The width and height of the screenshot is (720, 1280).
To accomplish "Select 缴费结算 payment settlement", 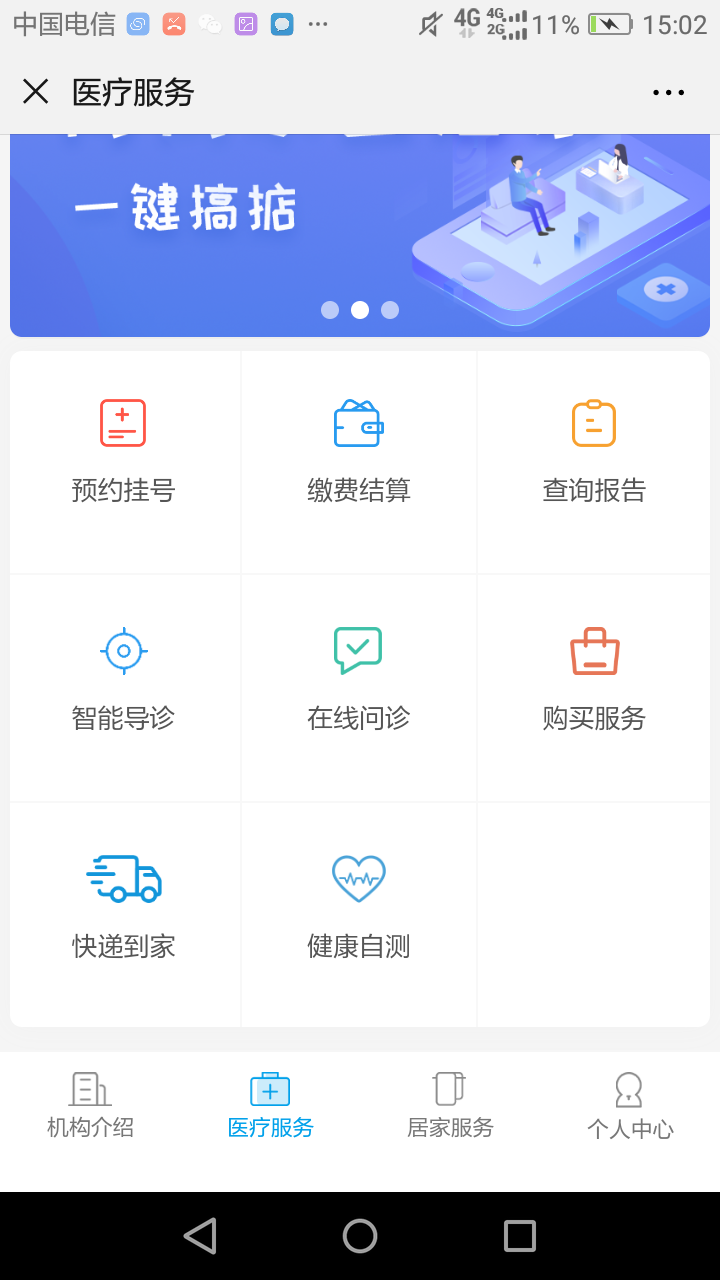I will [359, 450].
